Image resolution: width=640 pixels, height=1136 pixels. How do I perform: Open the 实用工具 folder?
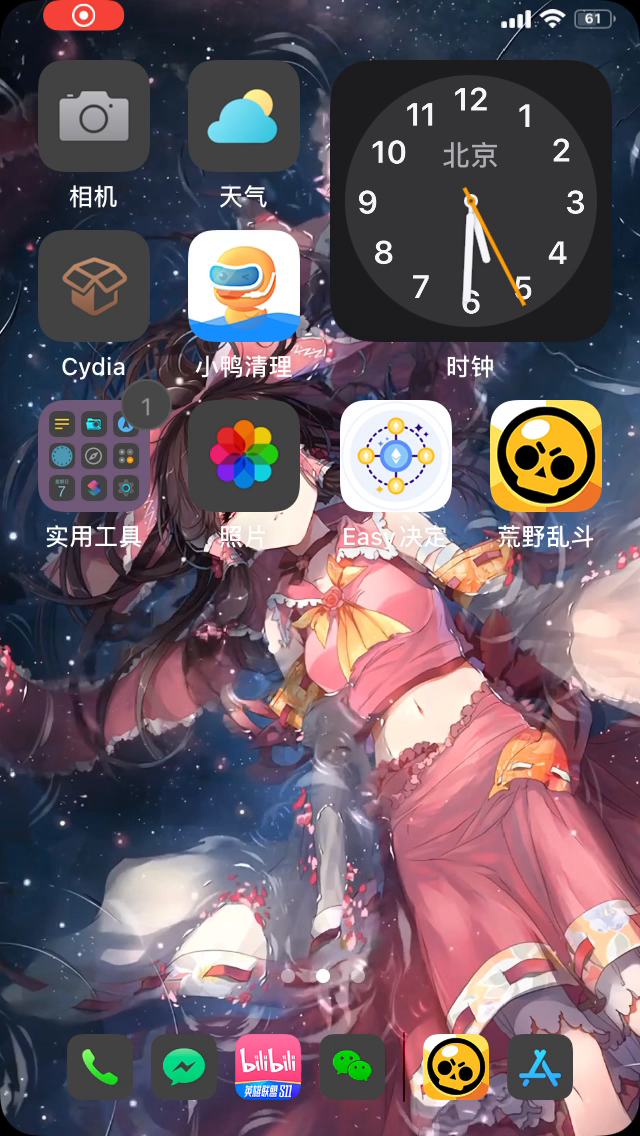click(x=93, y=456)
